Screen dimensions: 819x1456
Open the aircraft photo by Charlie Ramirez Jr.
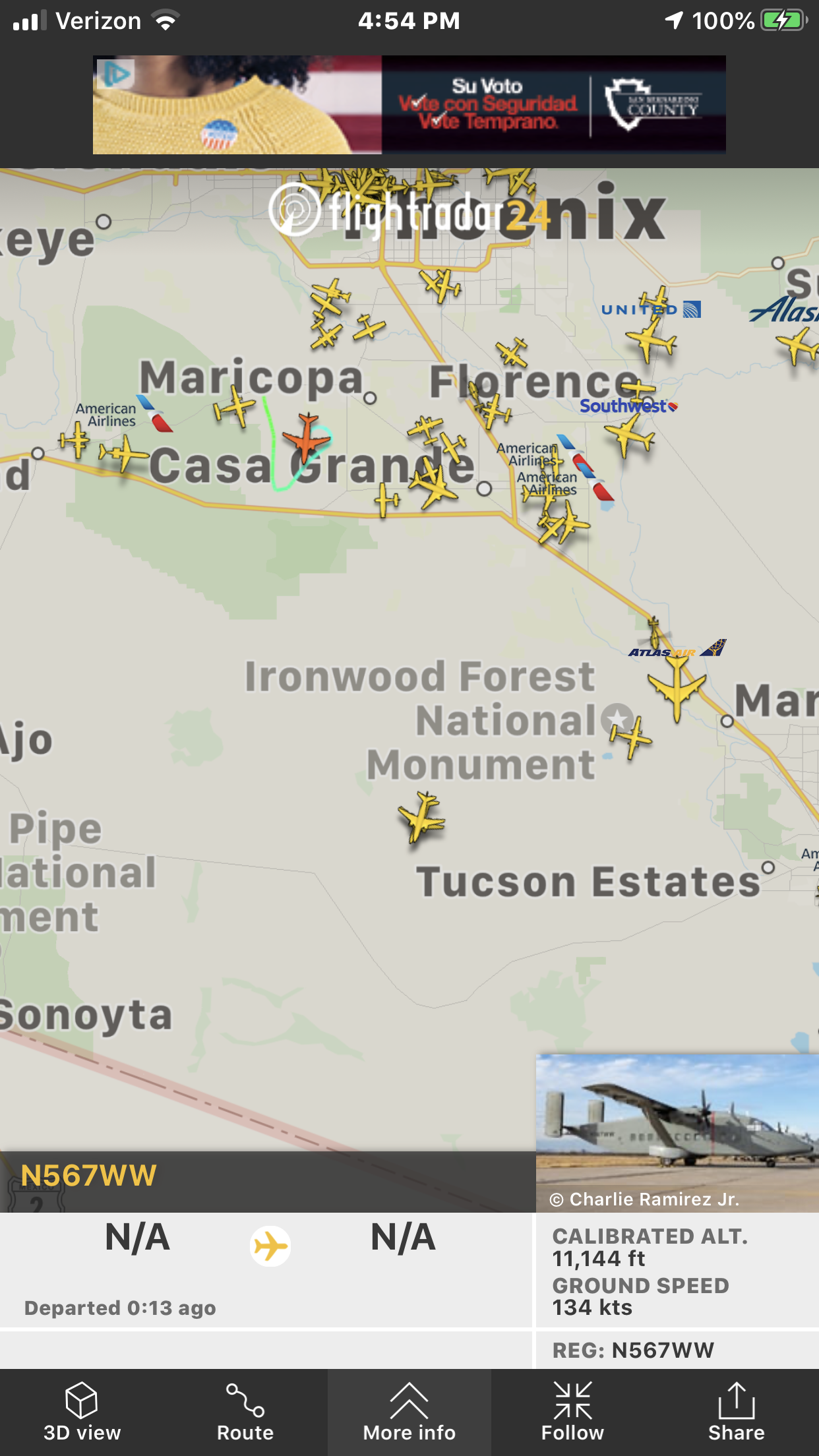(677, 1133)
